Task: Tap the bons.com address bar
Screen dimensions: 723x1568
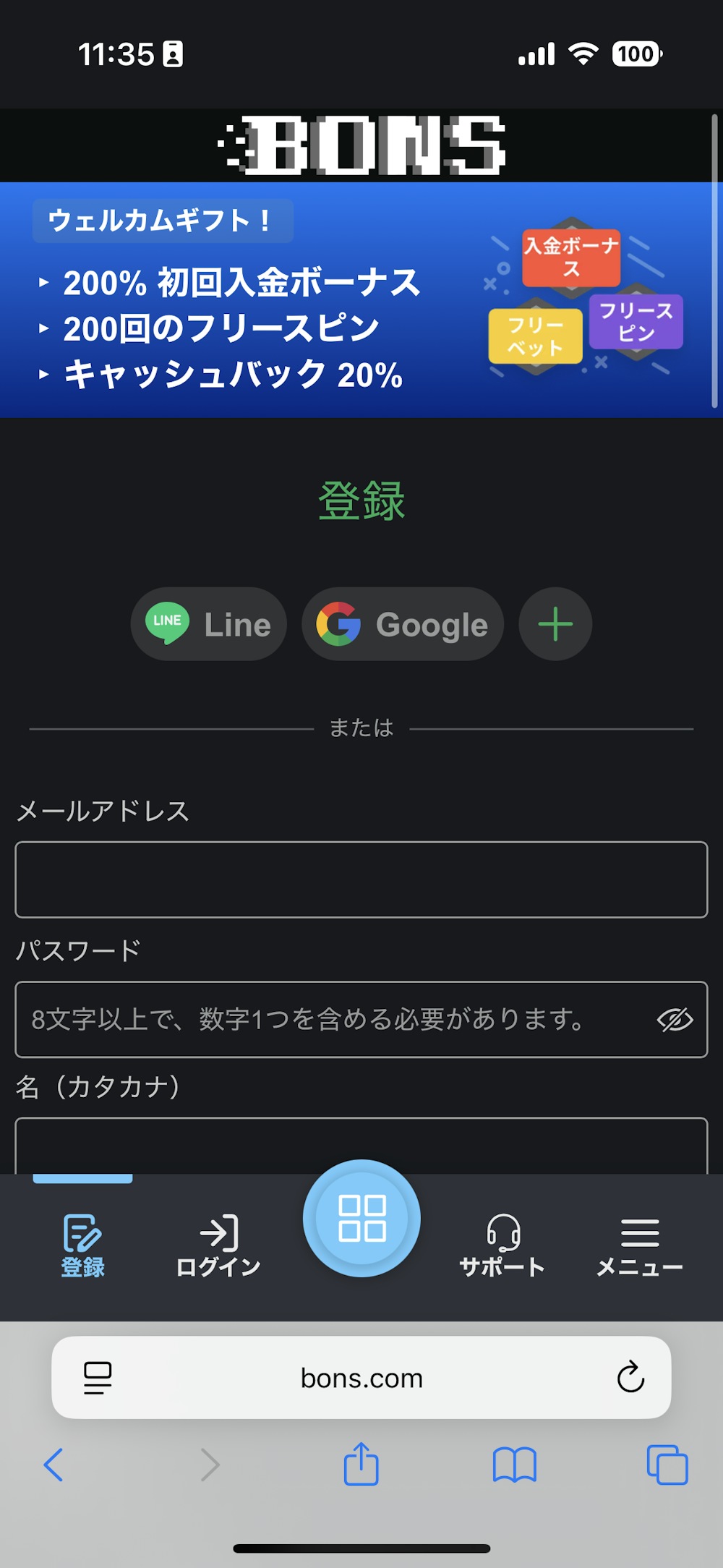Action: click(361, 1377)
